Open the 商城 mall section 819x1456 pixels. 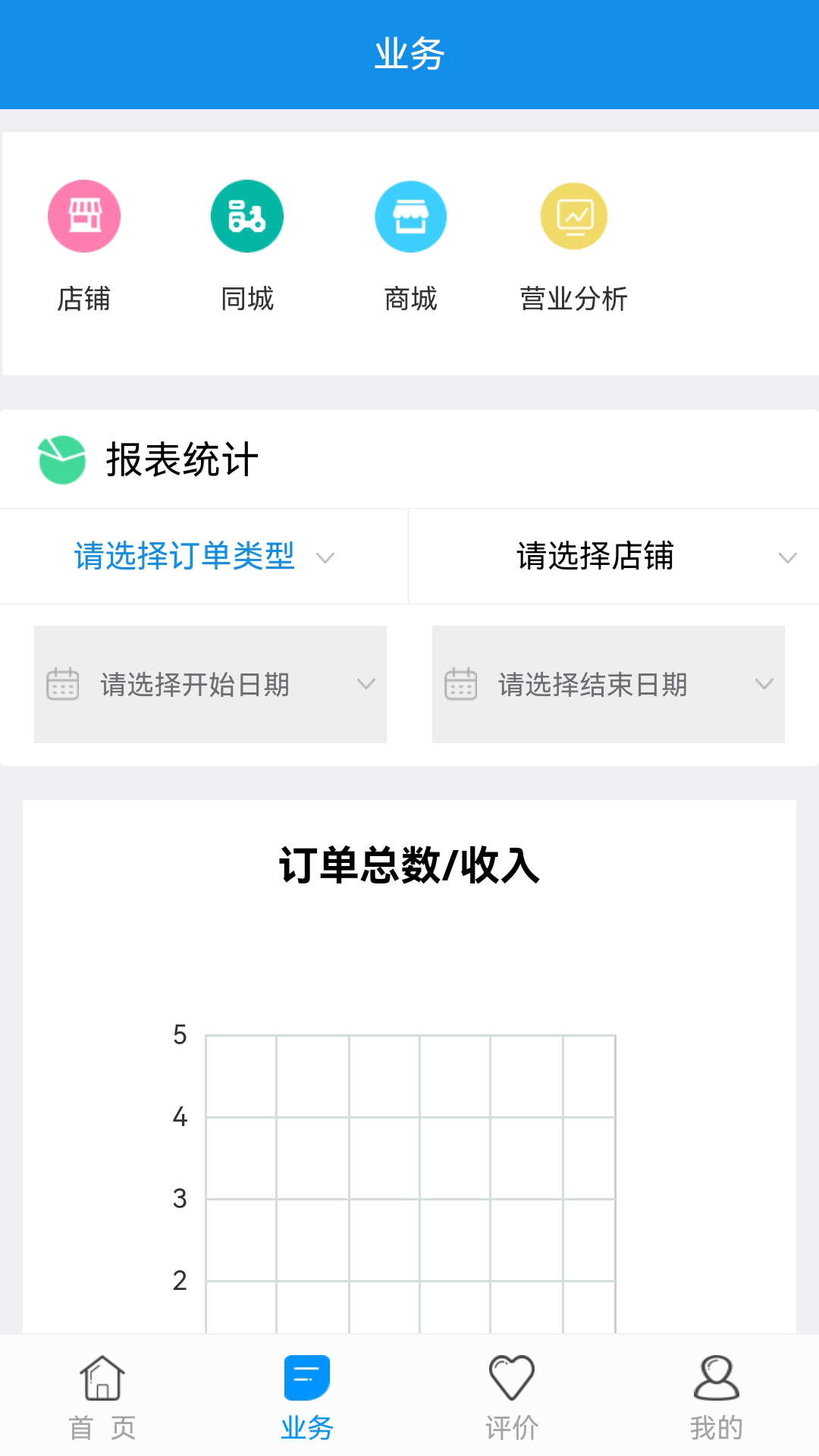pyautogui.click(x=411, y=216)
